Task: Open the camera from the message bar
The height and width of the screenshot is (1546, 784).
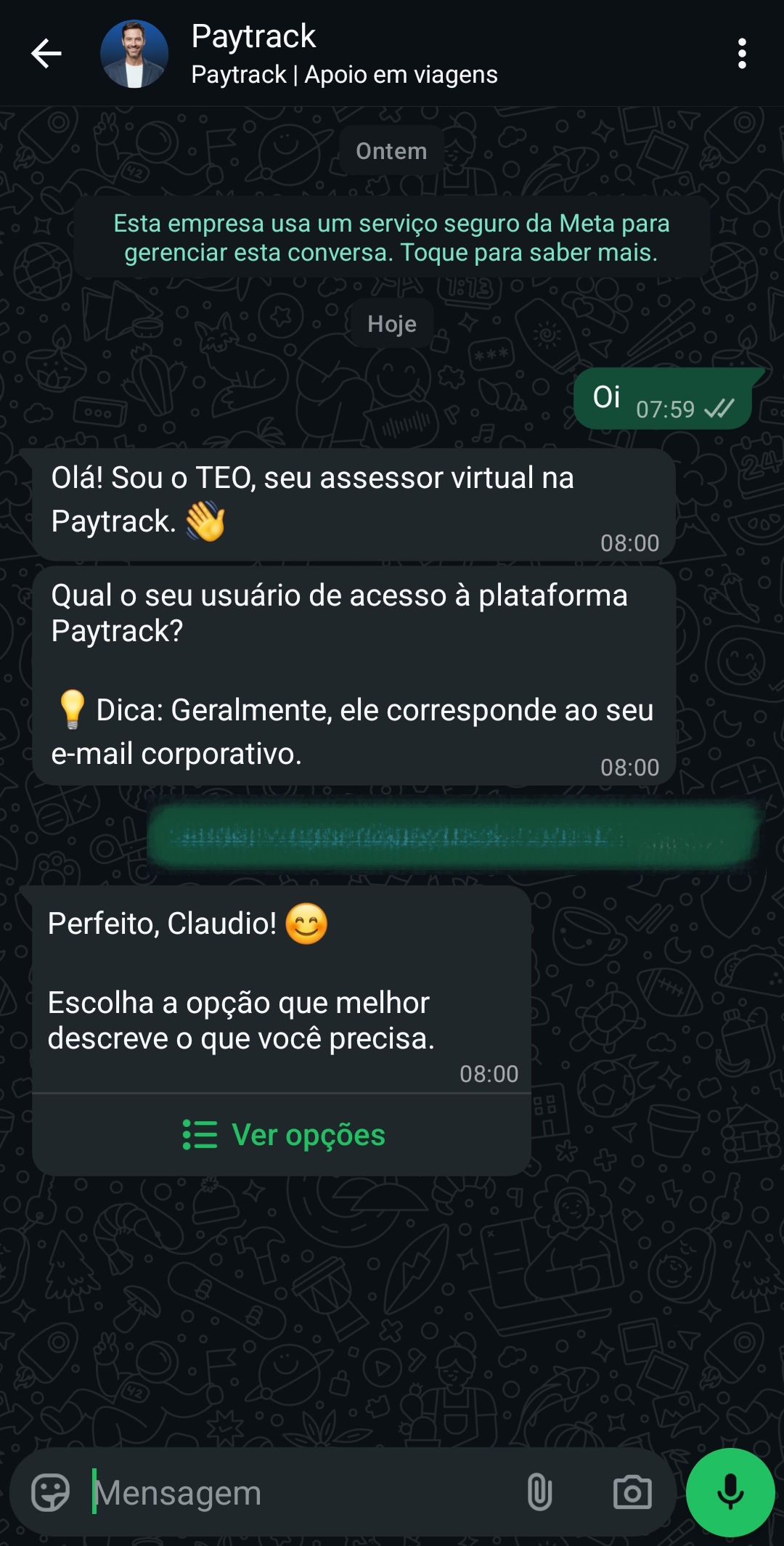Action: pos(632,1493)
